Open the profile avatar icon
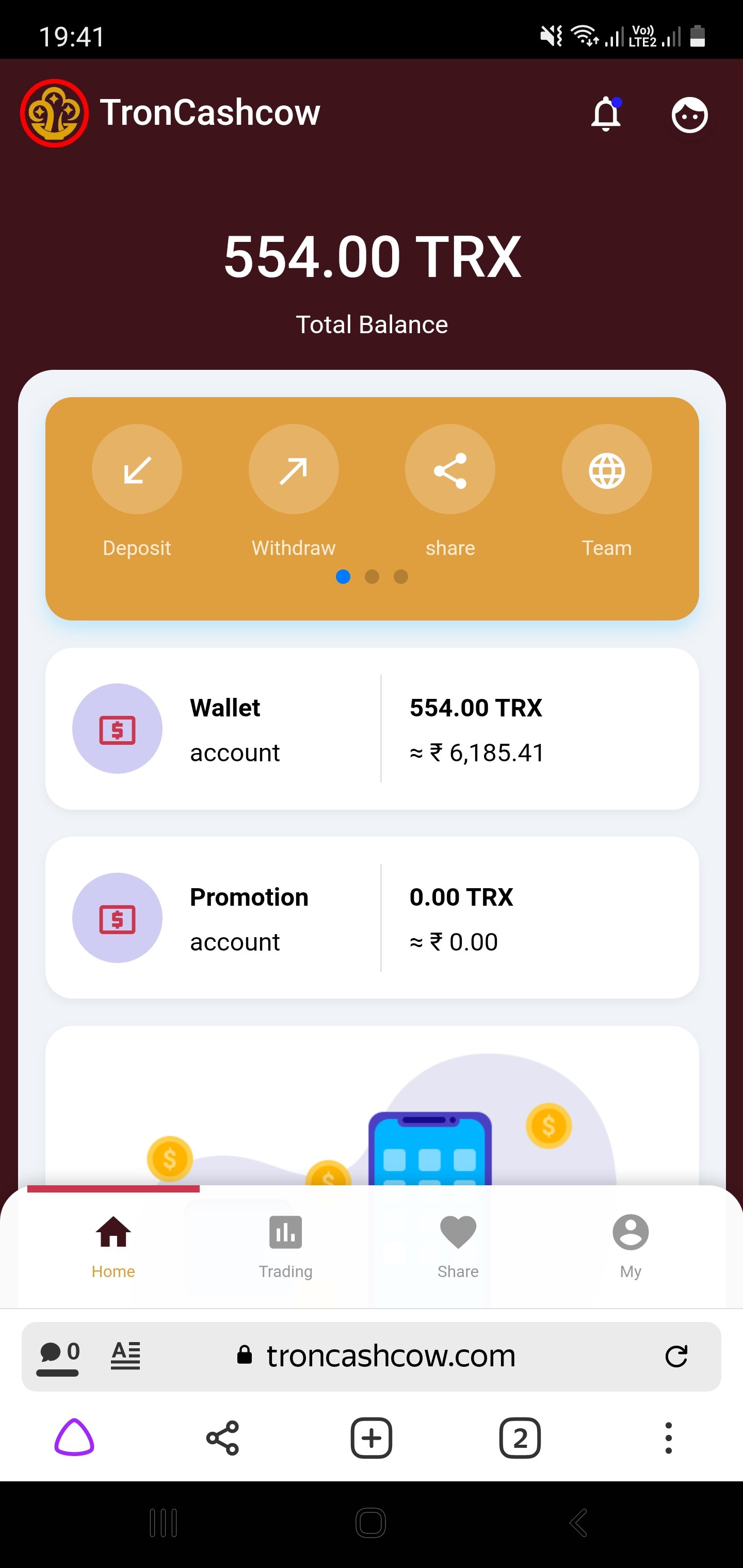Image resolution: width=743 pixels, height=1568 pixels. tap(689, 115)
